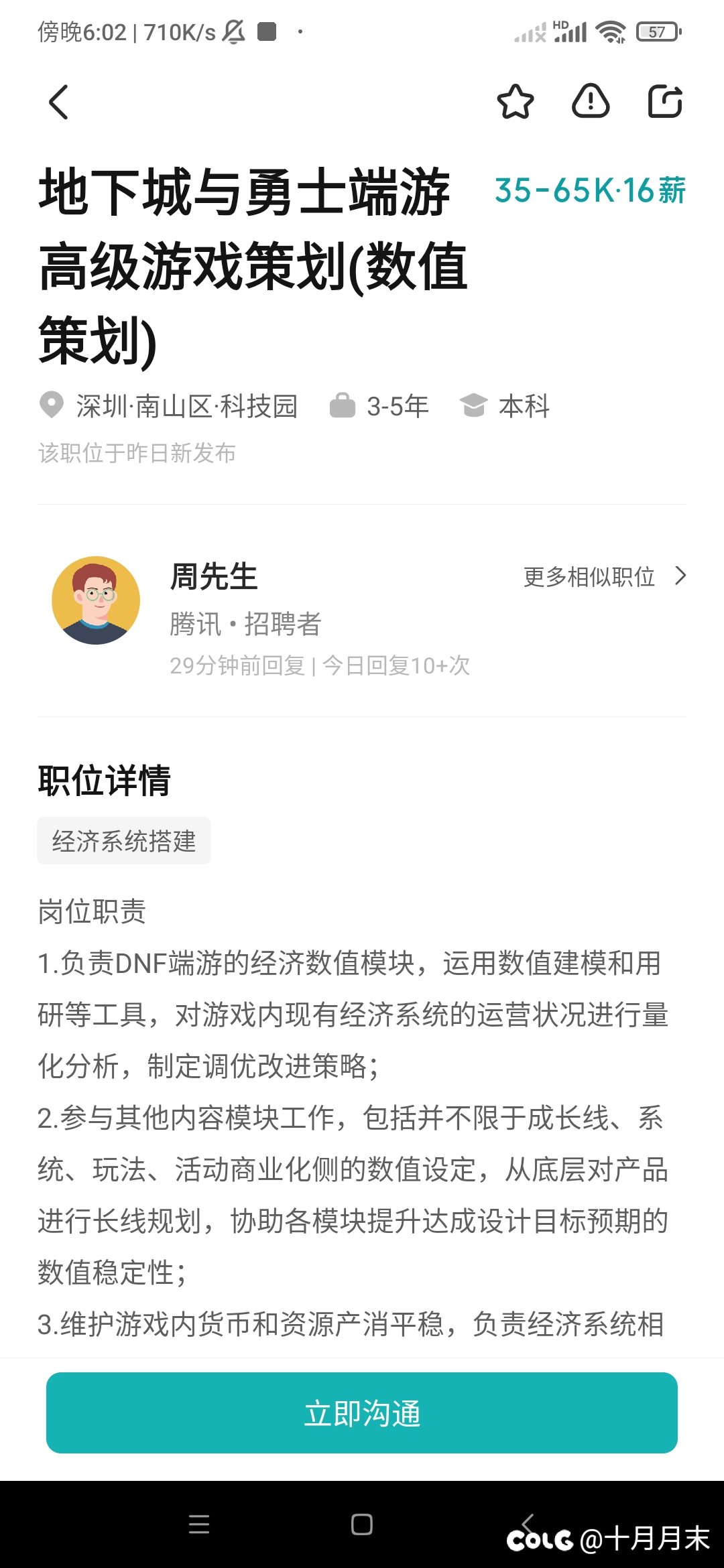Favorite this job with the star icon

(516, 102)
